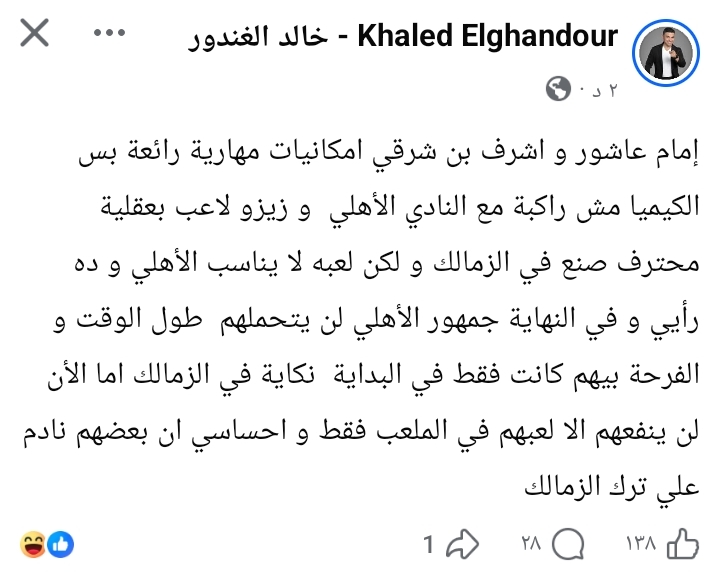Share this post via arrow icon
Viewport: 720px width, 576px height.
coord(464,544)
